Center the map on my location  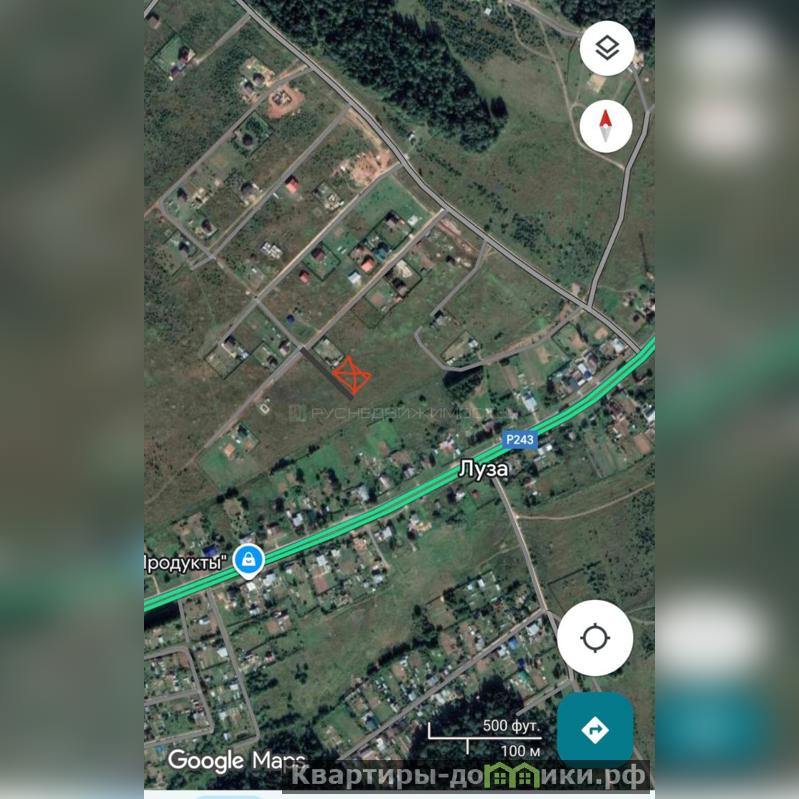pos(595,638)
